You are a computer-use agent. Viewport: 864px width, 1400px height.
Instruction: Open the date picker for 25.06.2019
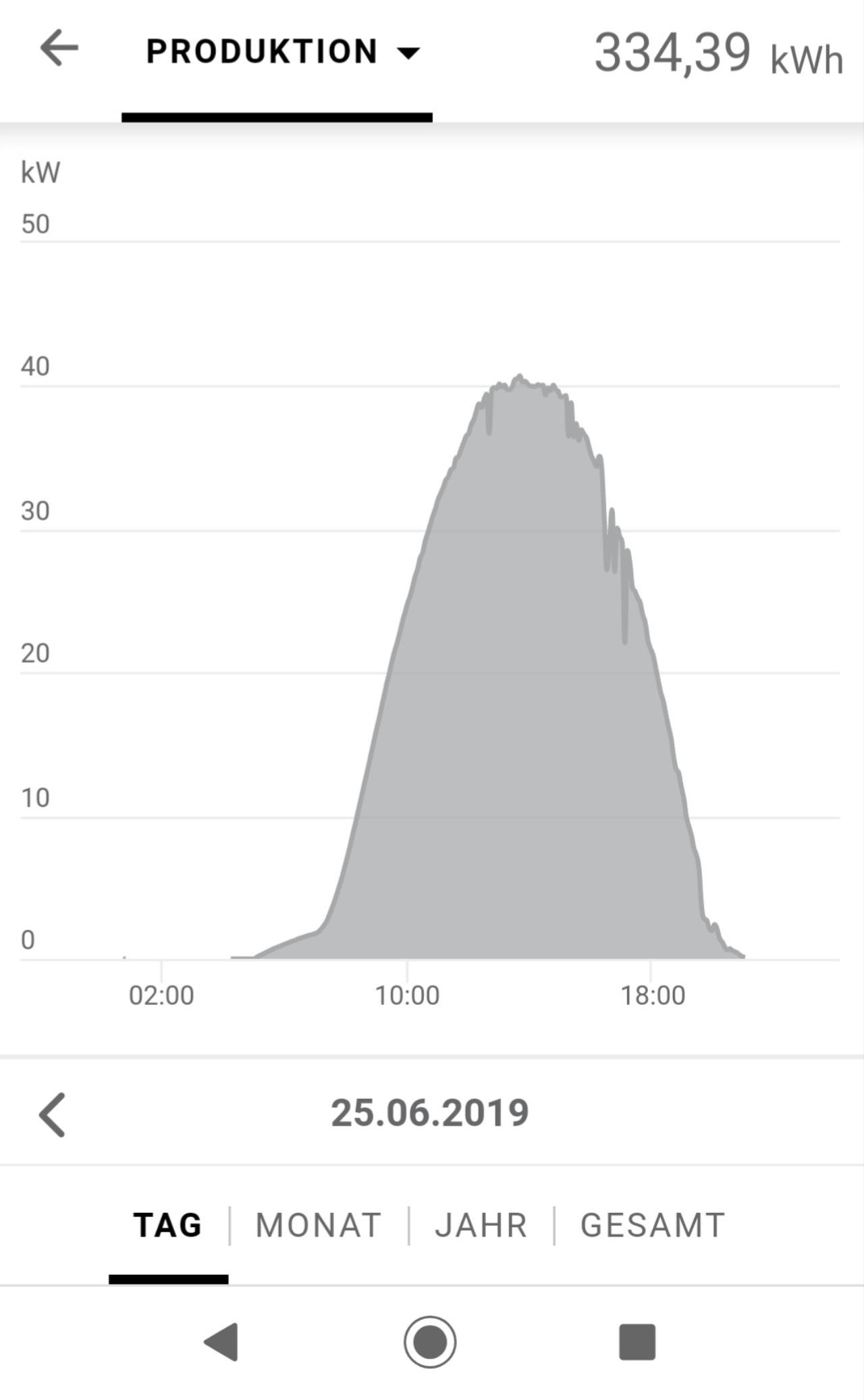click(430, 1114)
